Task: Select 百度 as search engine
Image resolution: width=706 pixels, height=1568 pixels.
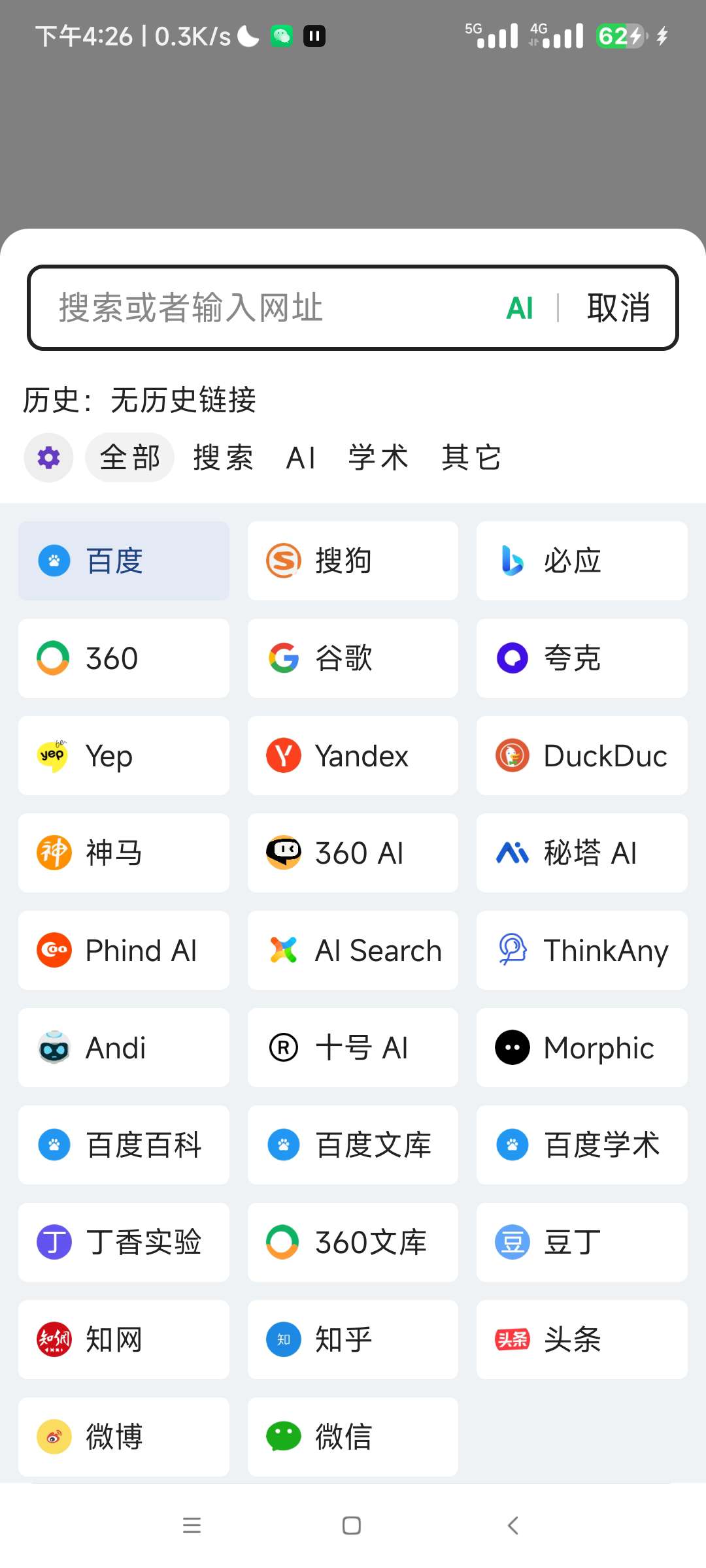Action: tap(124, 561)
